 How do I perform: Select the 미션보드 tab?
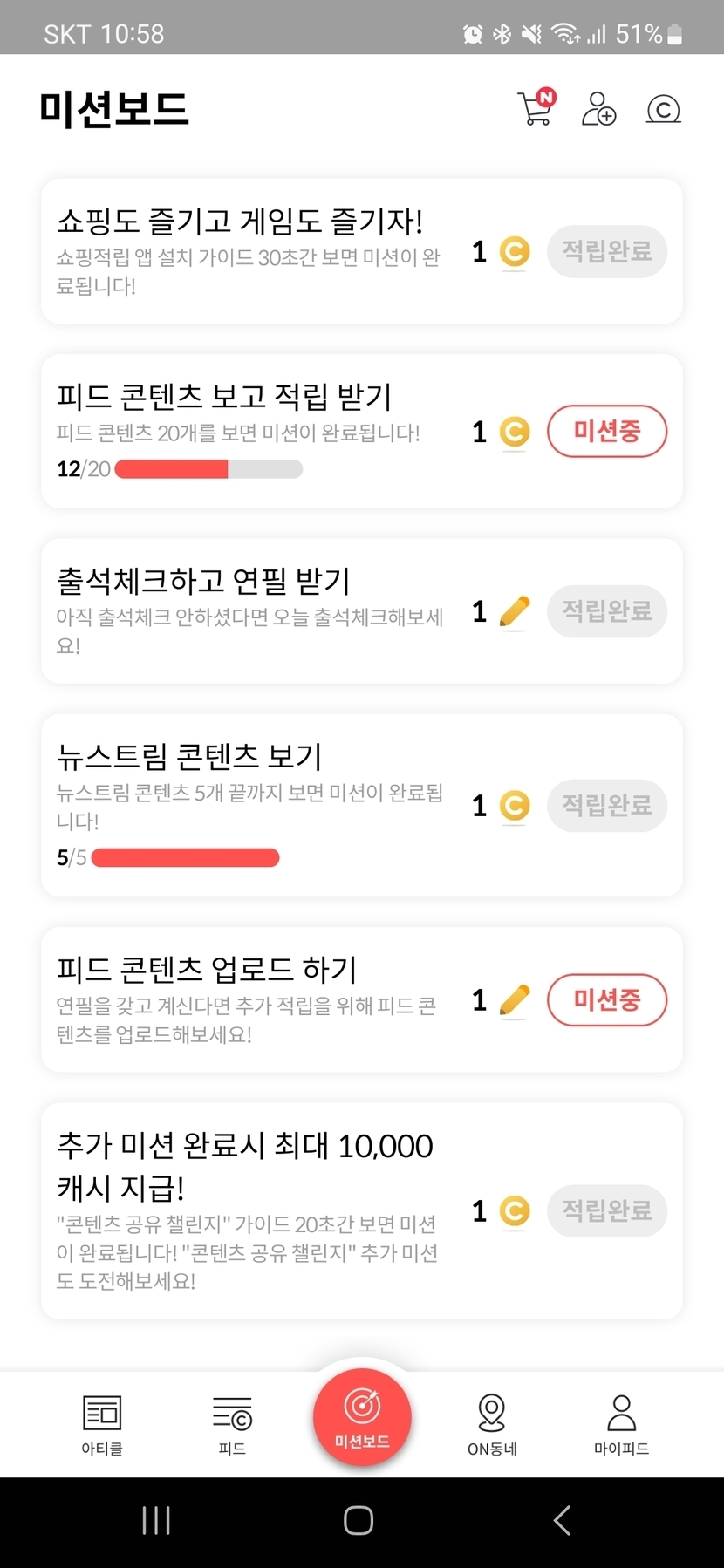tap(362, 1418)
